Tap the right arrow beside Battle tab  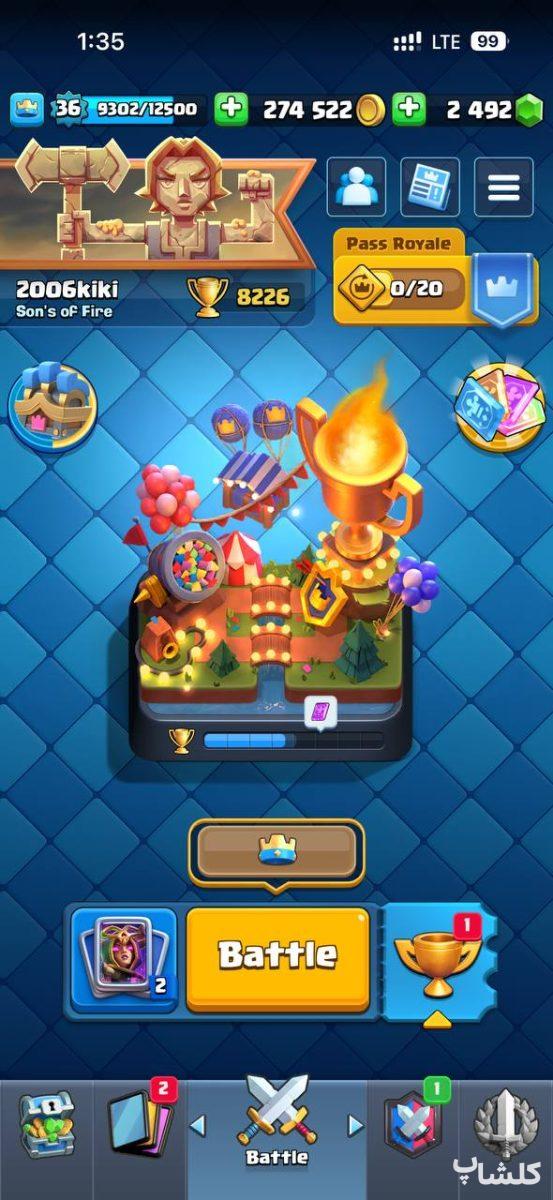pyautogui.click(x=355, y=1126)
